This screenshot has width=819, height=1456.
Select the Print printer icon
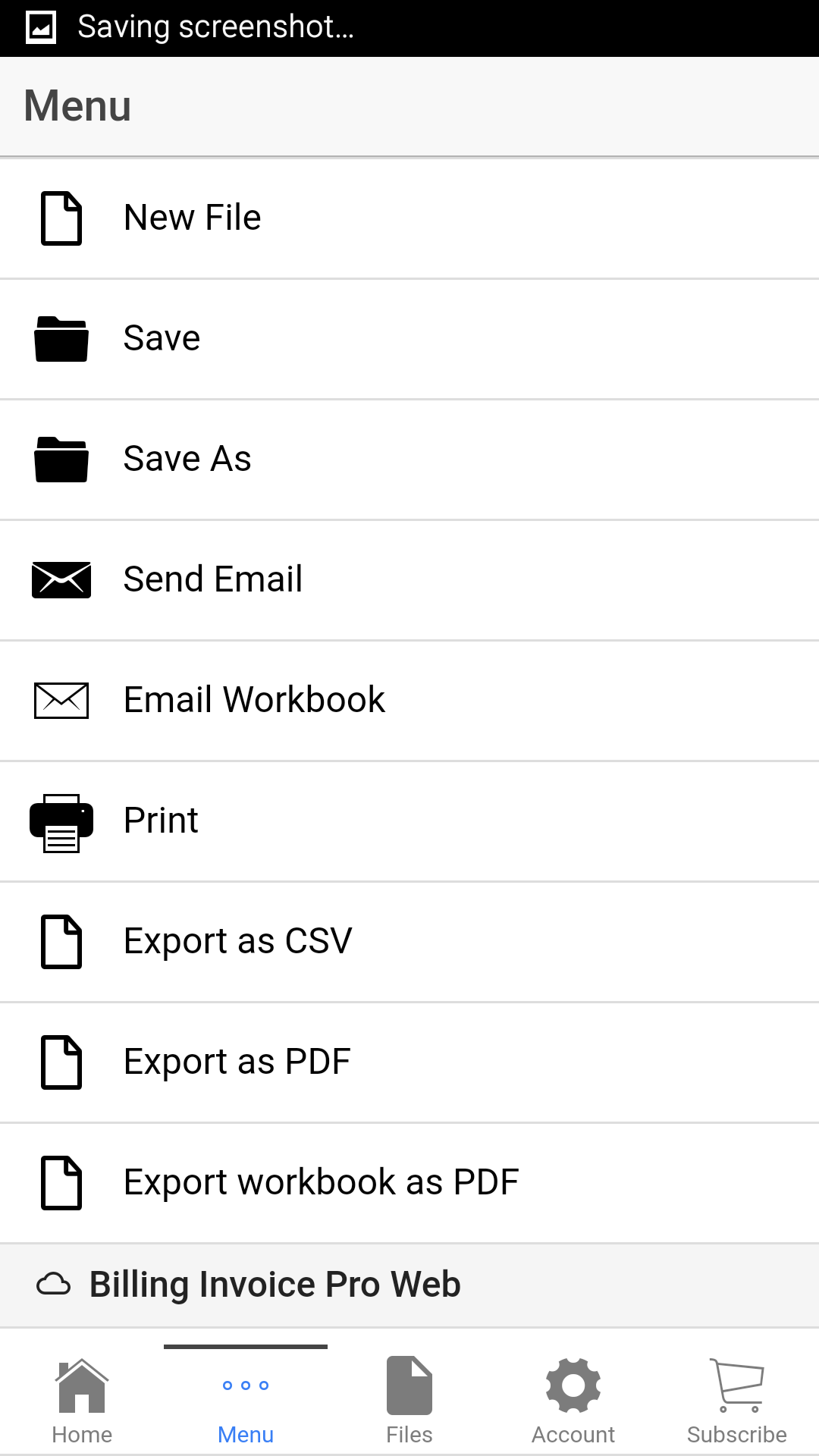[x=61, y=821]
